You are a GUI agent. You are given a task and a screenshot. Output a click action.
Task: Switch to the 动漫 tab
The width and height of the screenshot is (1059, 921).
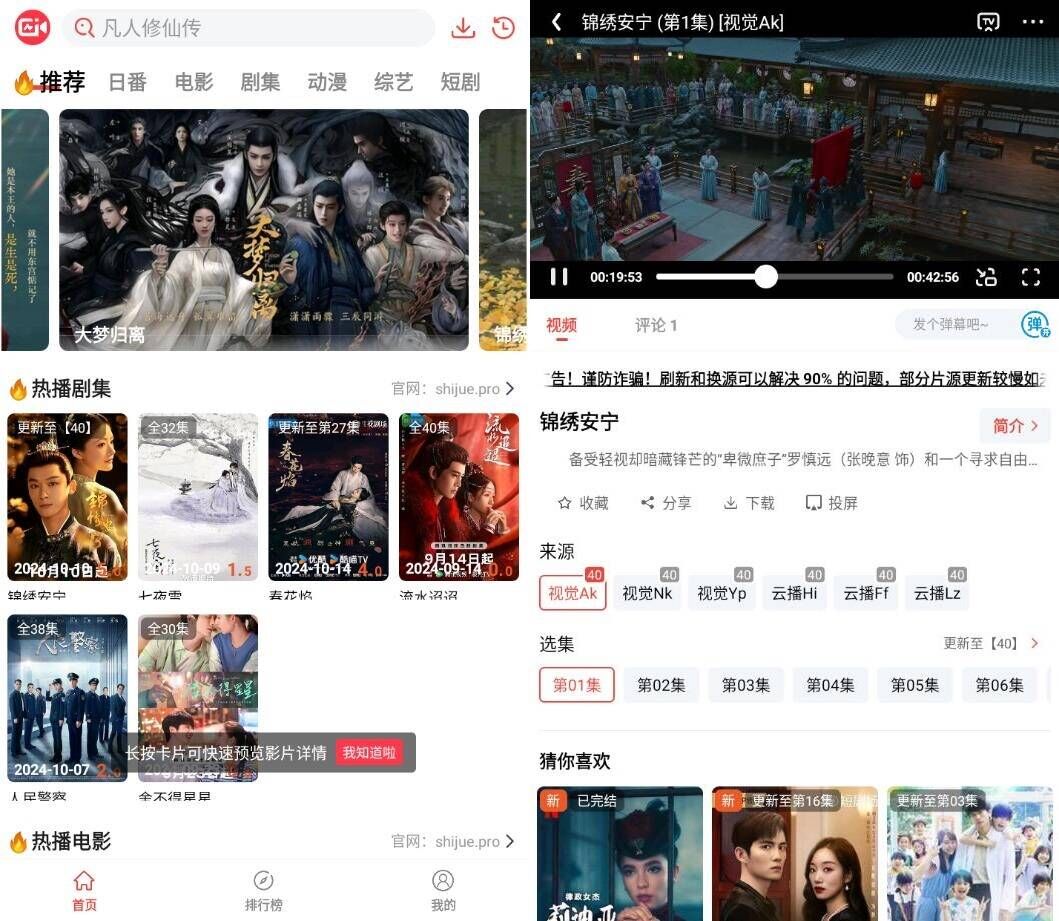coord(326,82)
